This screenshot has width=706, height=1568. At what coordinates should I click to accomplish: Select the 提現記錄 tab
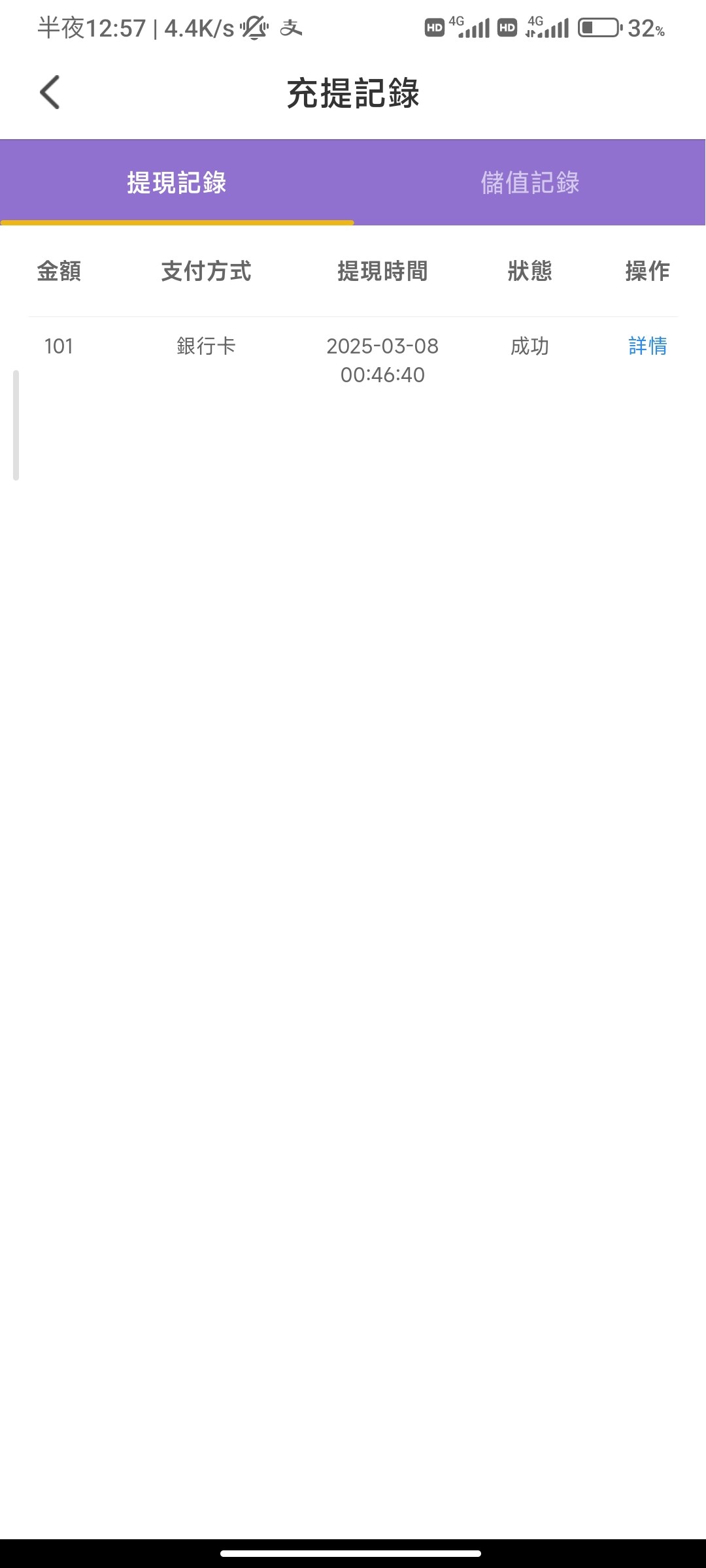point(176,182)
